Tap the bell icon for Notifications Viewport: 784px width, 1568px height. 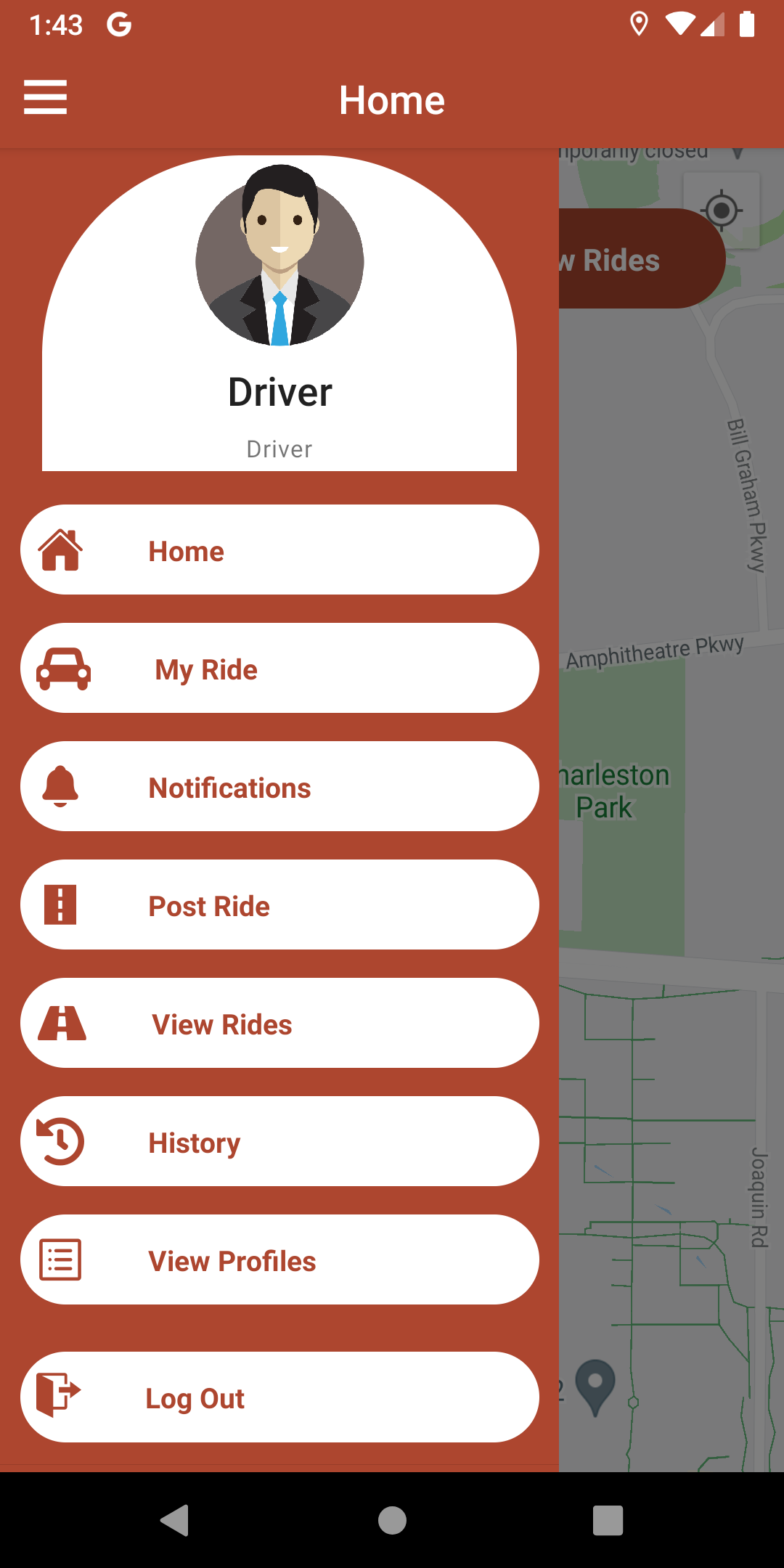(62, 786)
